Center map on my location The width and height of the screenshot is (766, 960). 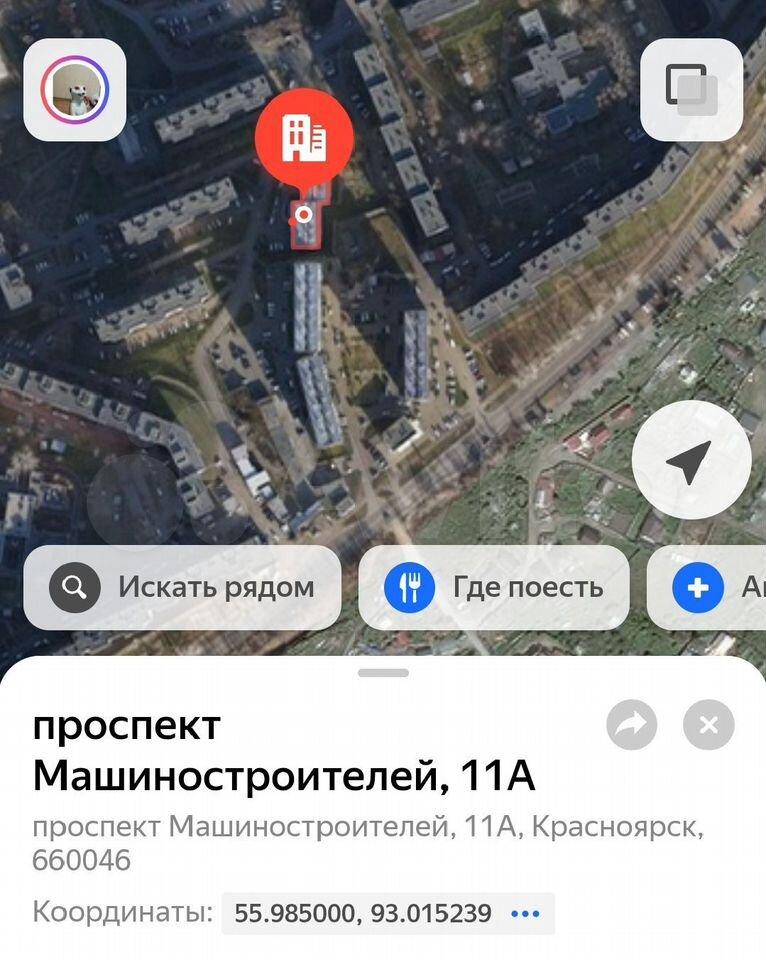click(x=691, y=460)
